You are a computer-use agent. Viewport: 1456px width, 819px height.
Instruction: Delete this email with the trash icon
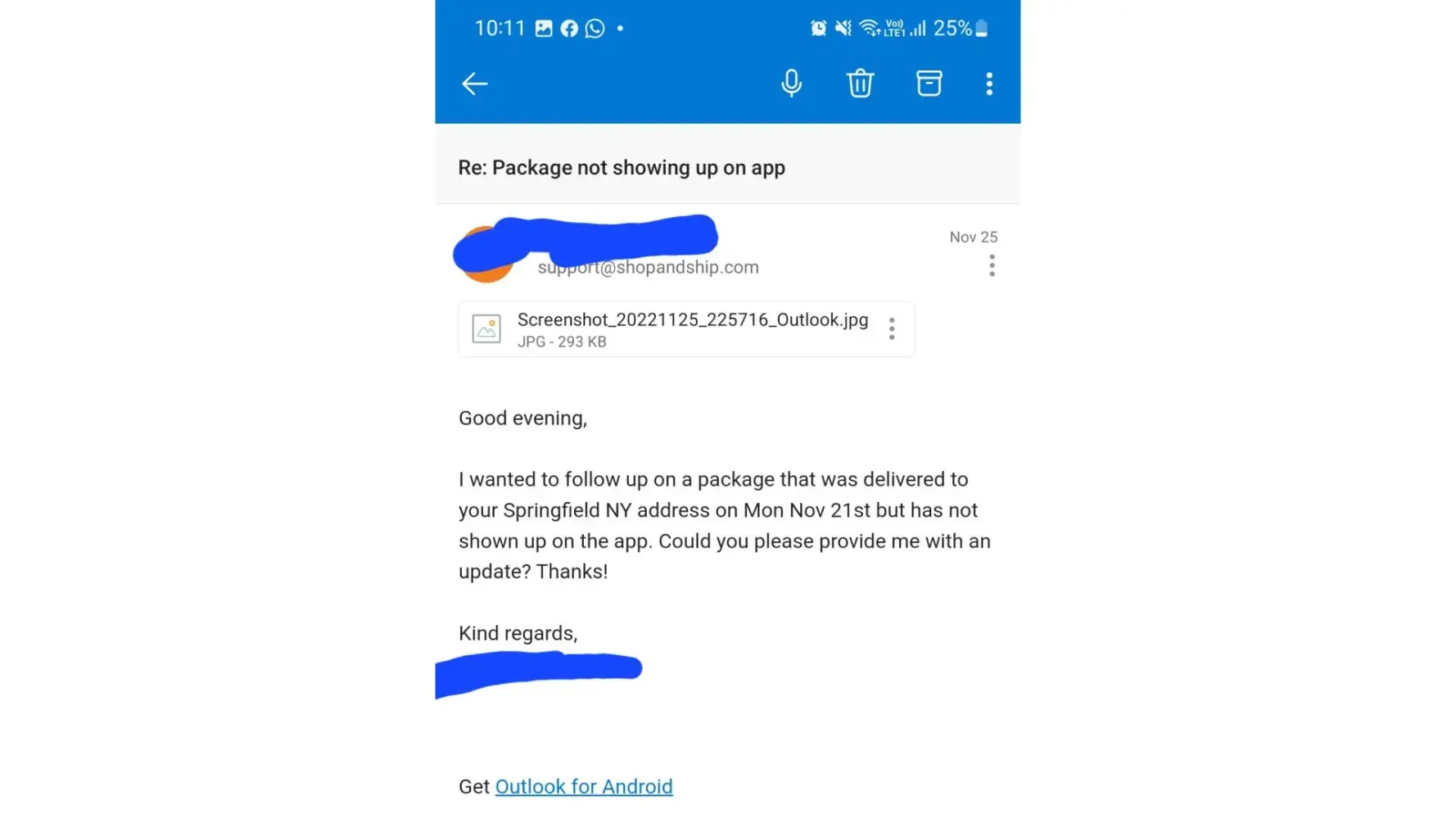(x=860, y=84)
